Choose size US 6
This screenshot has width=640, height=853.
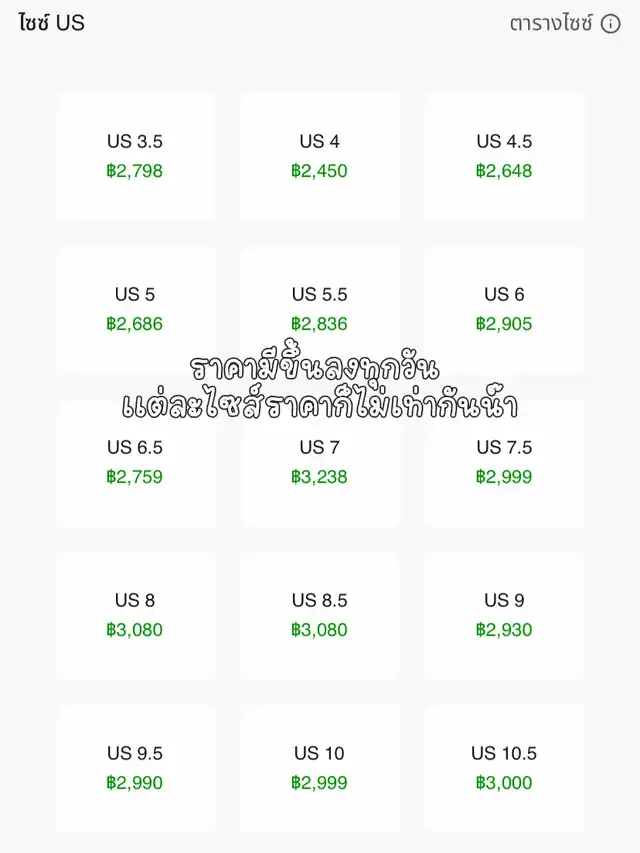[504, 309]
